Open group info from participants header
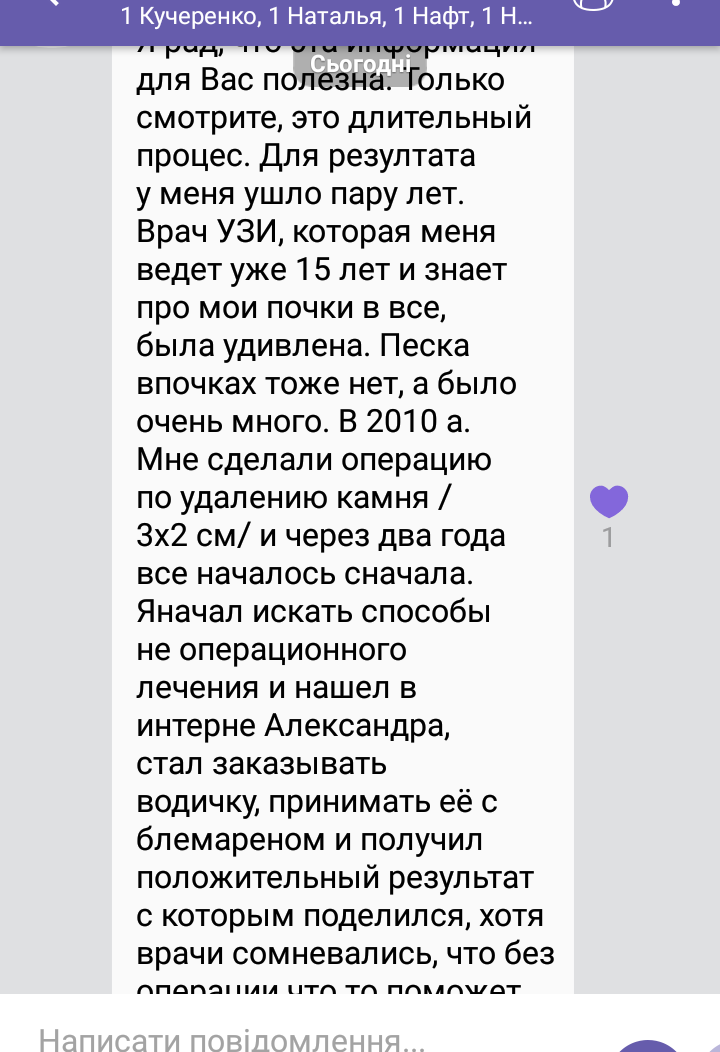 pyautogui.click(x=326, y=15)
